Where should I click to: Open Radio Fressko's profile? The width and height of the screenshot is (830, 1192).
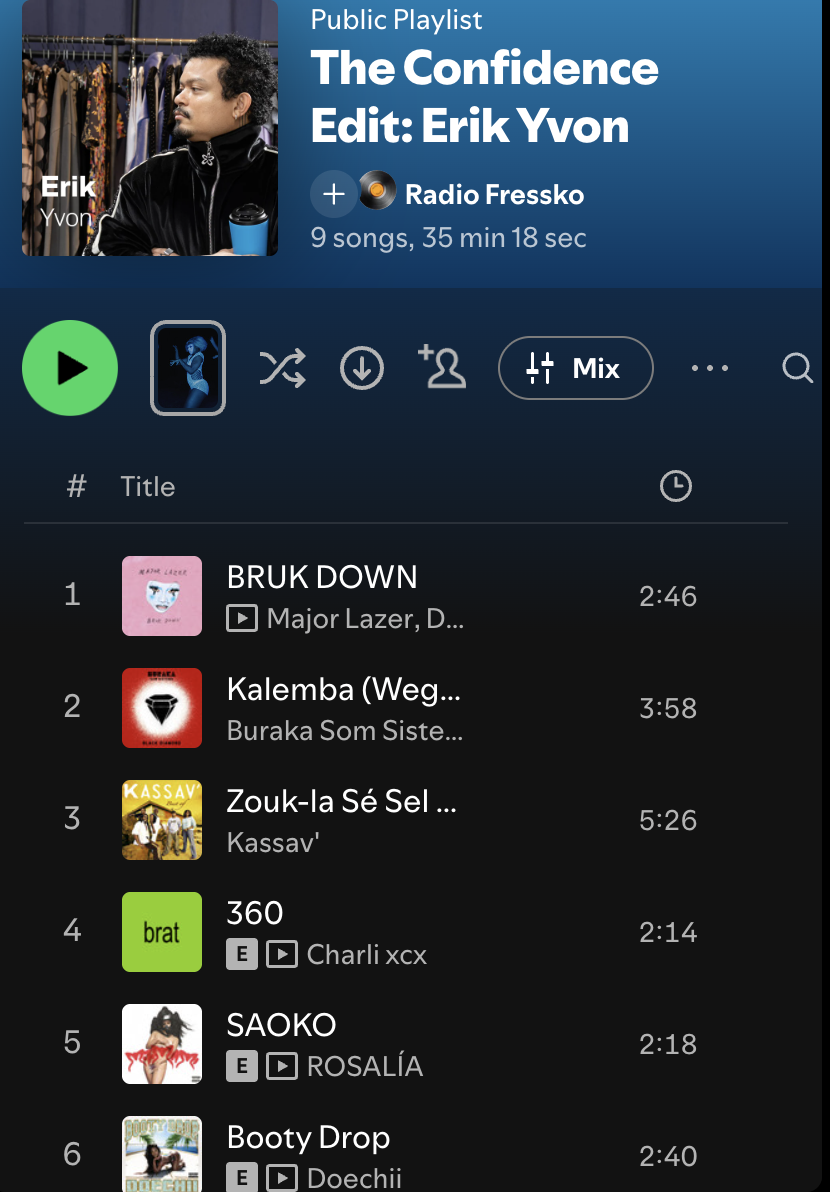pyautogui.click(x=494, y=194)
